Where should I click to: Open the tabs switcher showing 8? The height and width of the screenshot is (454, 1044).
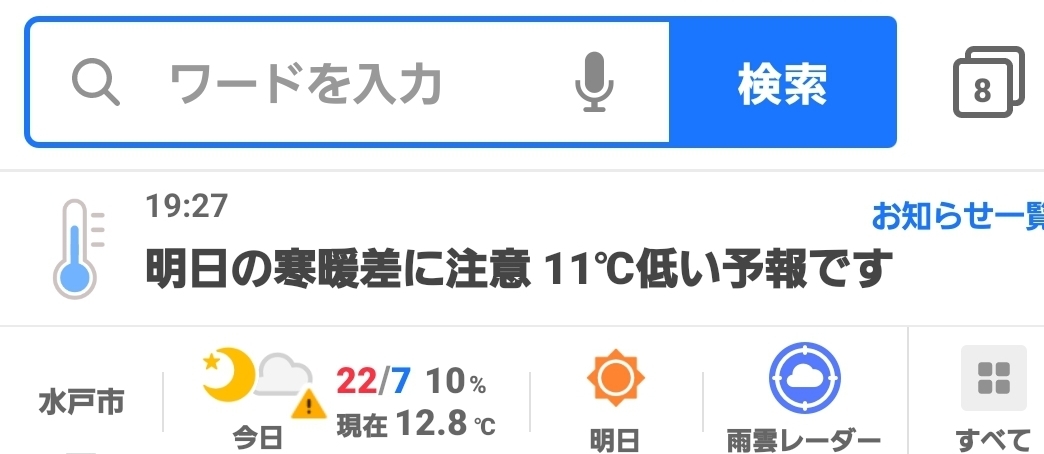985,85
